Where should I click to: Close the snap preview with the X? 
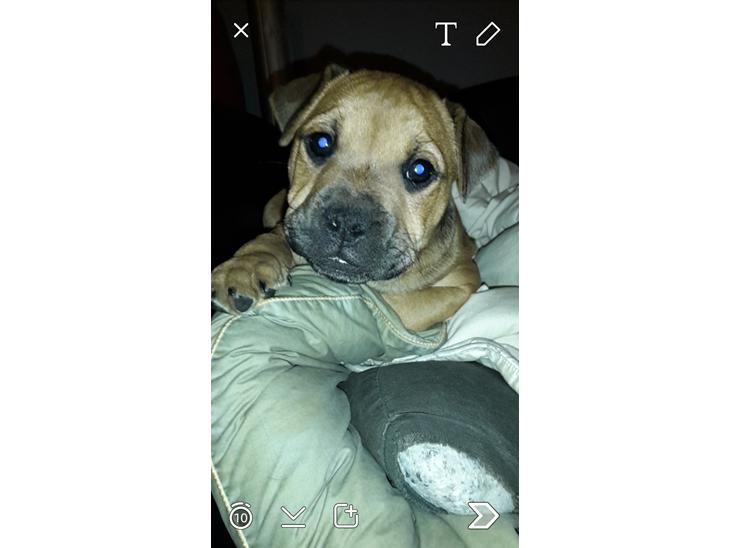(241, 31)
